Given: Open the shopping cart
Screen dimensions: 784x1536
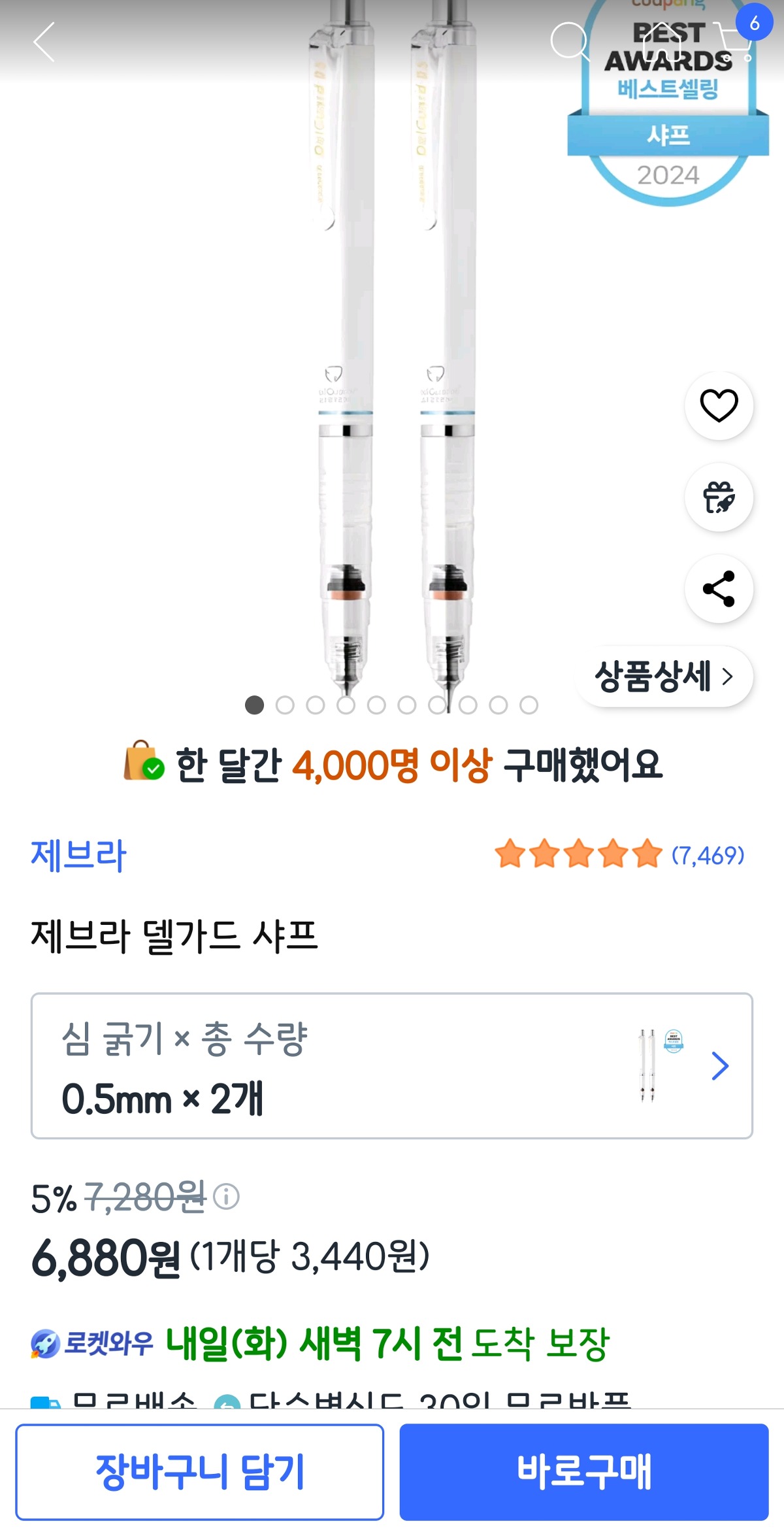Looking at the screenshot, I should click(x=733, y=41).
